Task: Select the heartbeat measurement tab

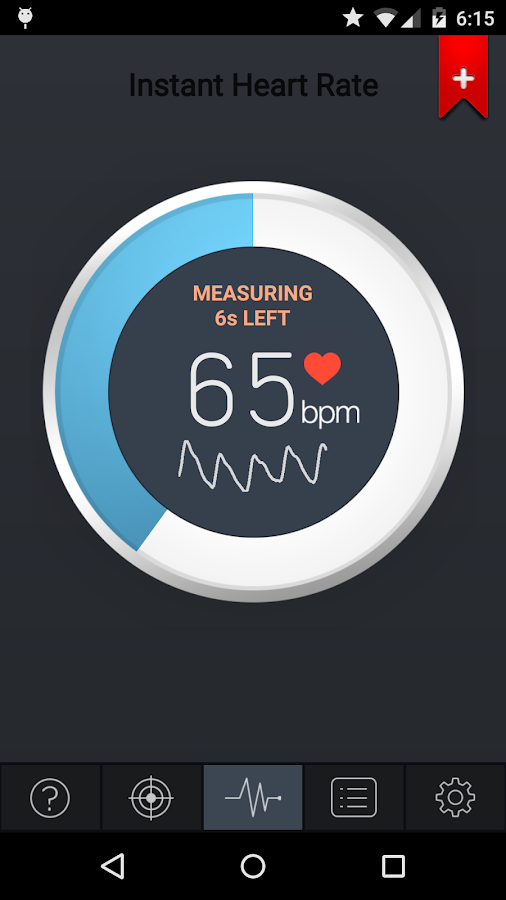Action: tap(253, 797)
